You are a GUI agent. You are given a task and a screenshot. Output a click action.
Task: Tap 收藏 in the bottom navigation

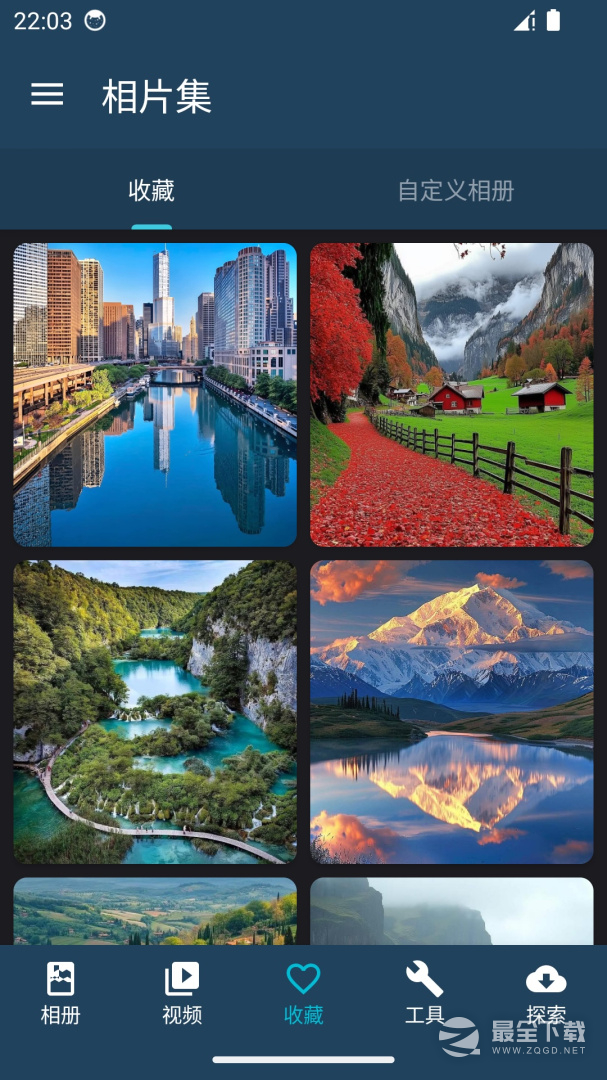point(303,993)
